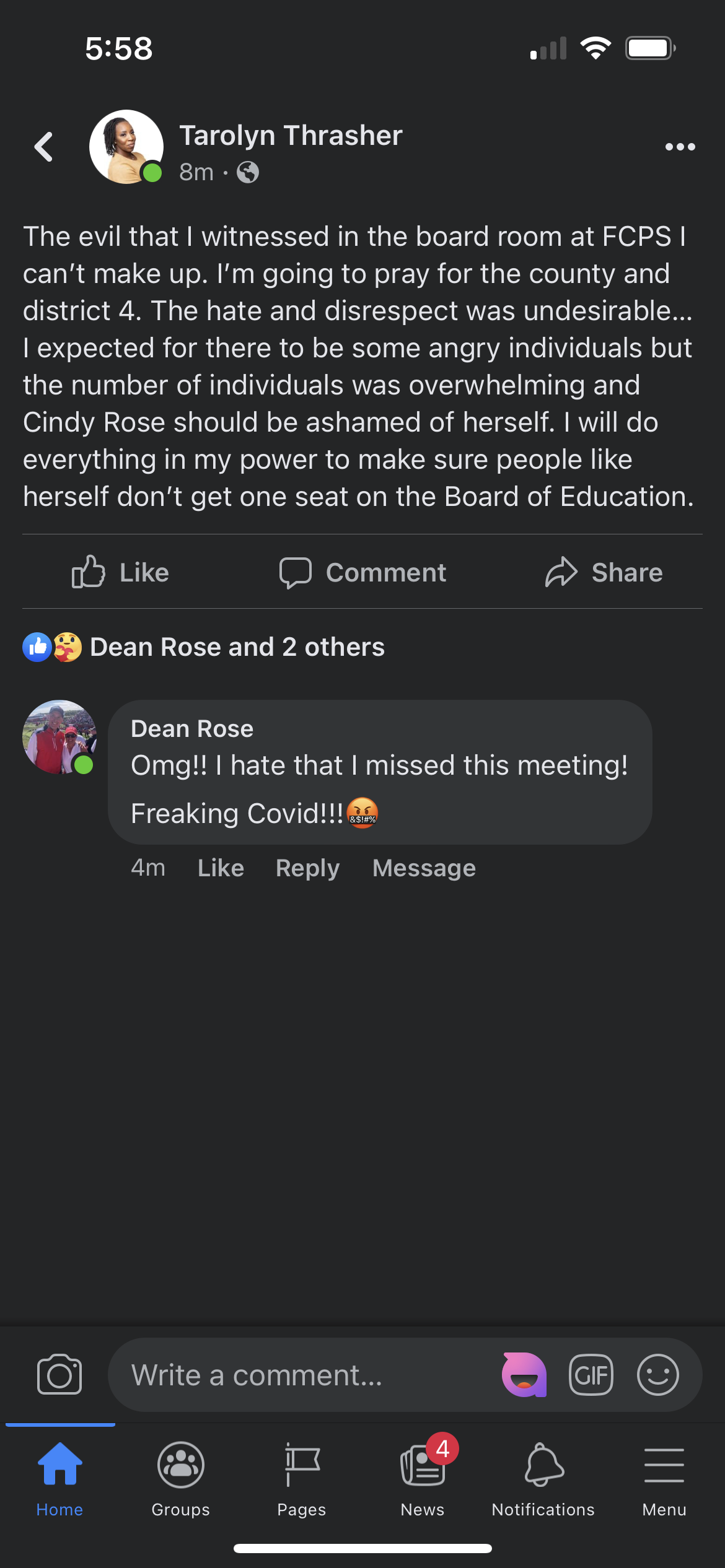Tap Comment under the post
Viewport: 725px width, 1568px height.
(x=362, y=572)
